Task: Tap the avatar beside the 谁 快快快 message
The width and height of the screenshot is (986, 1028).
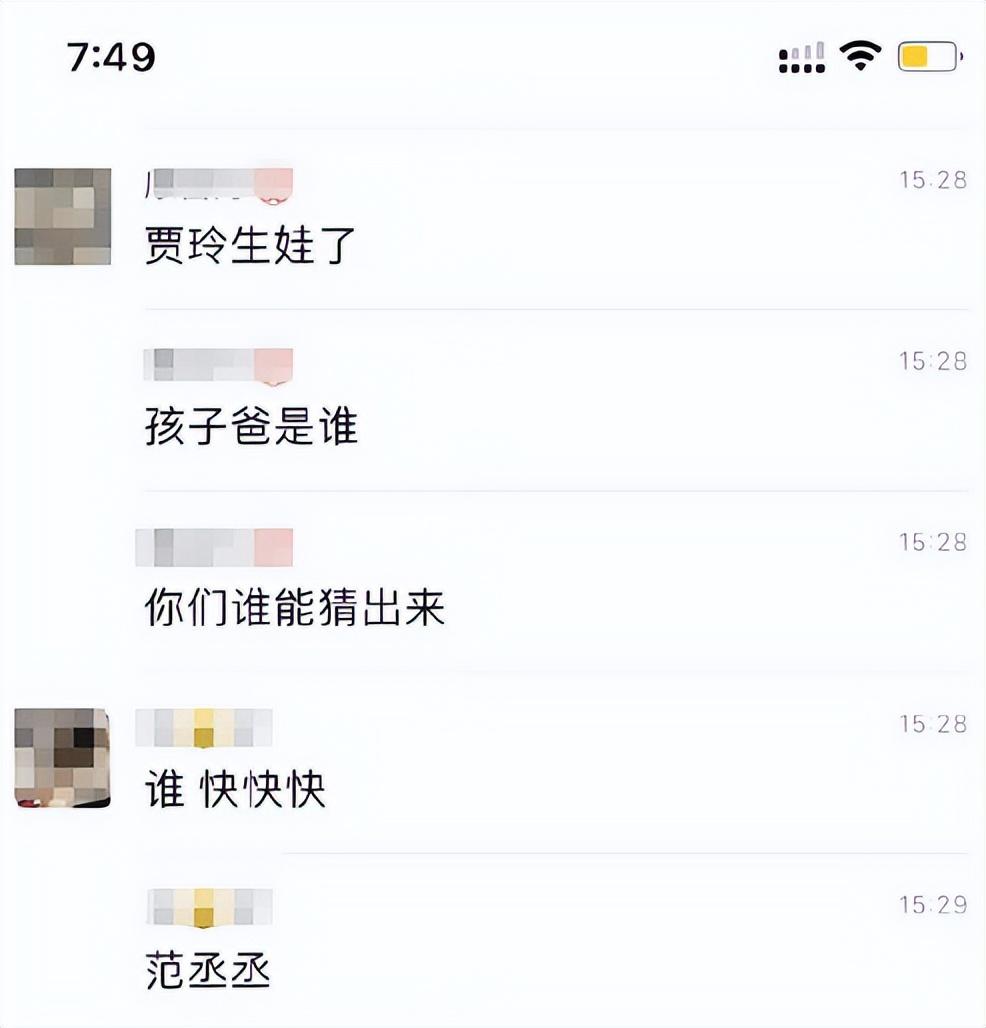Action: 63,758
